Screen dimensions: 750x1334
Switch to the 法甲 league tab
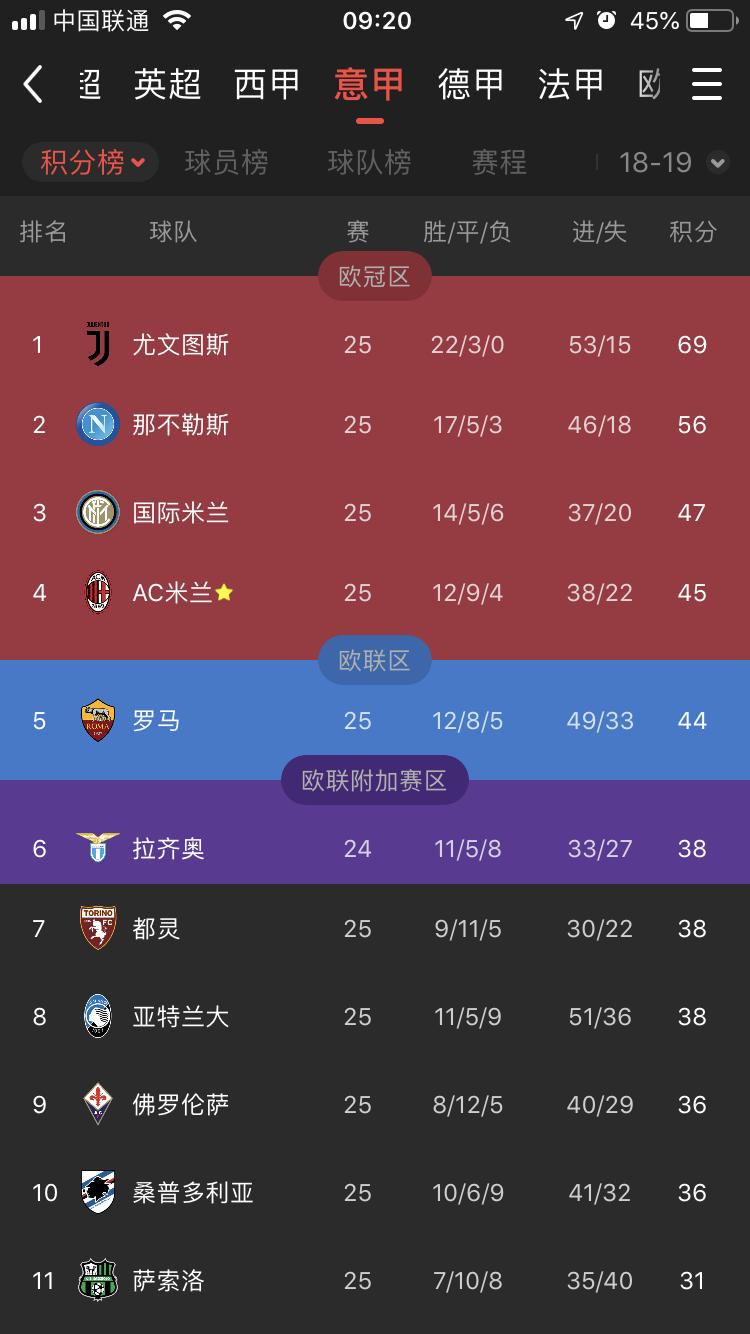point(570,84)
